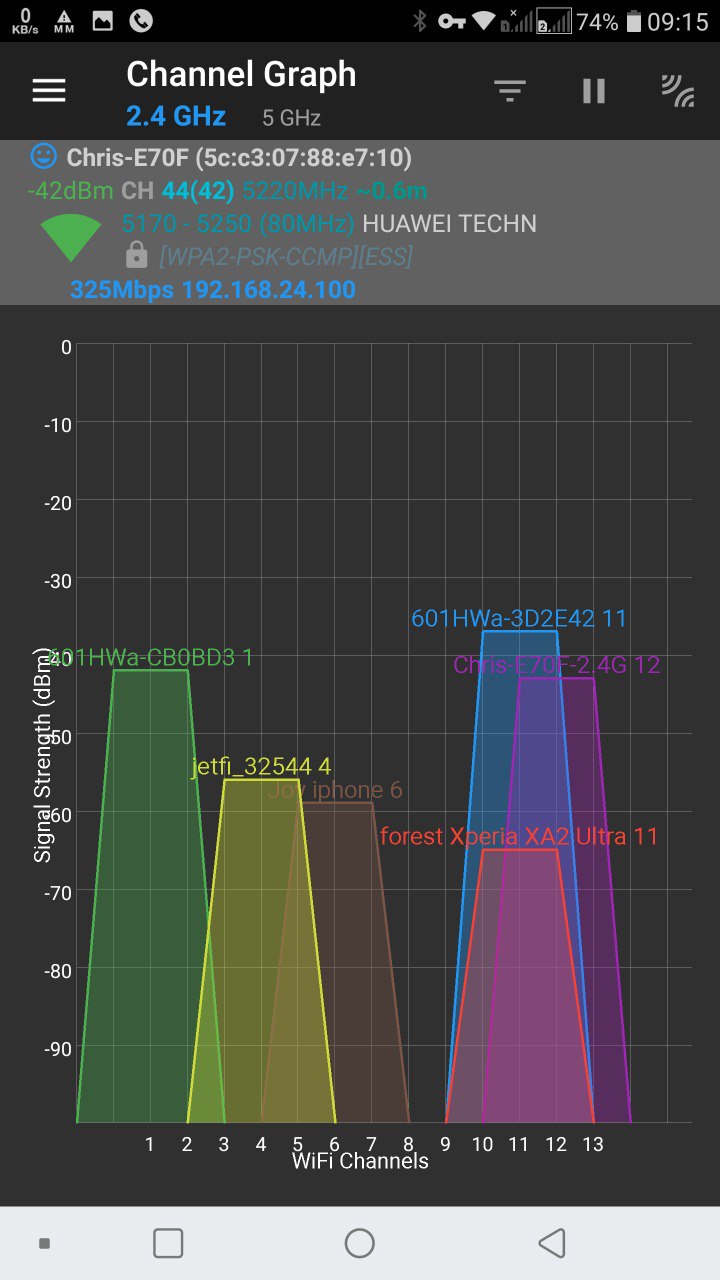The image size is (720, 1280).
Task: Go back using the system back button
Action: [551, 1243]
